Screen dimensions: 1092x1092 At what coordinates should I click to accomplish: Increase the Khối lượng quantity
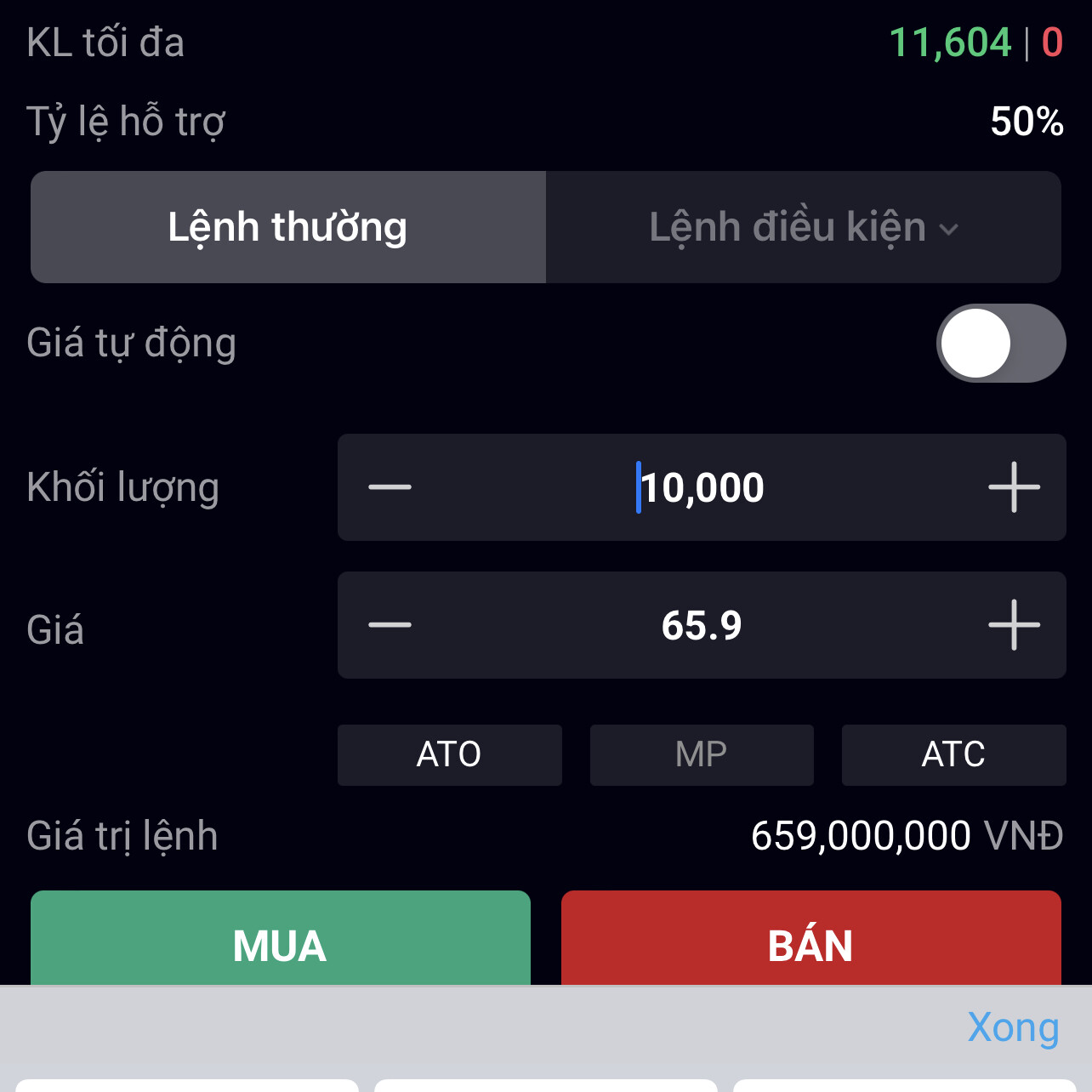click(x=1014, y=487)
